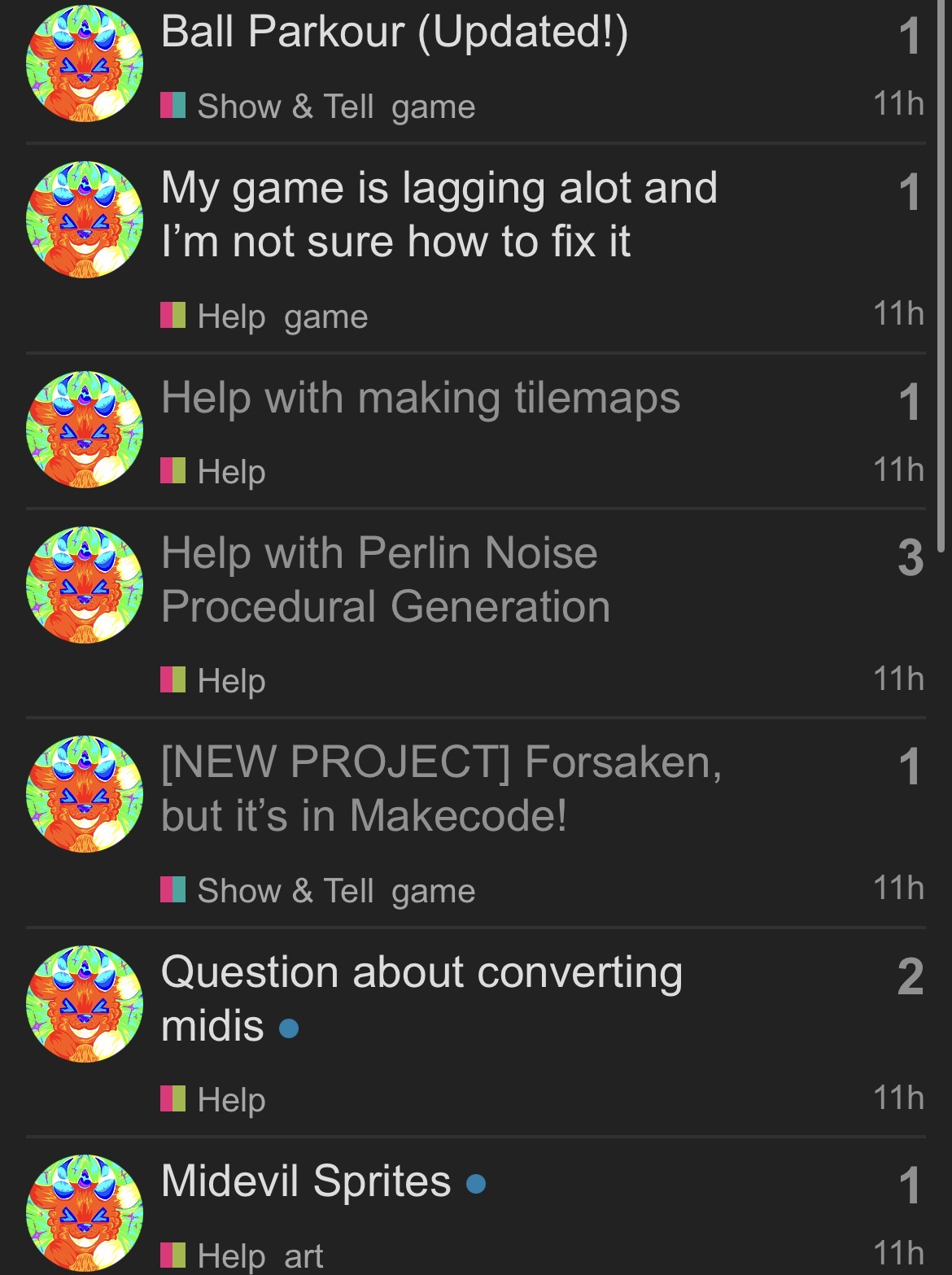Open Forsaken in Makecode project topic

(440, 788)
